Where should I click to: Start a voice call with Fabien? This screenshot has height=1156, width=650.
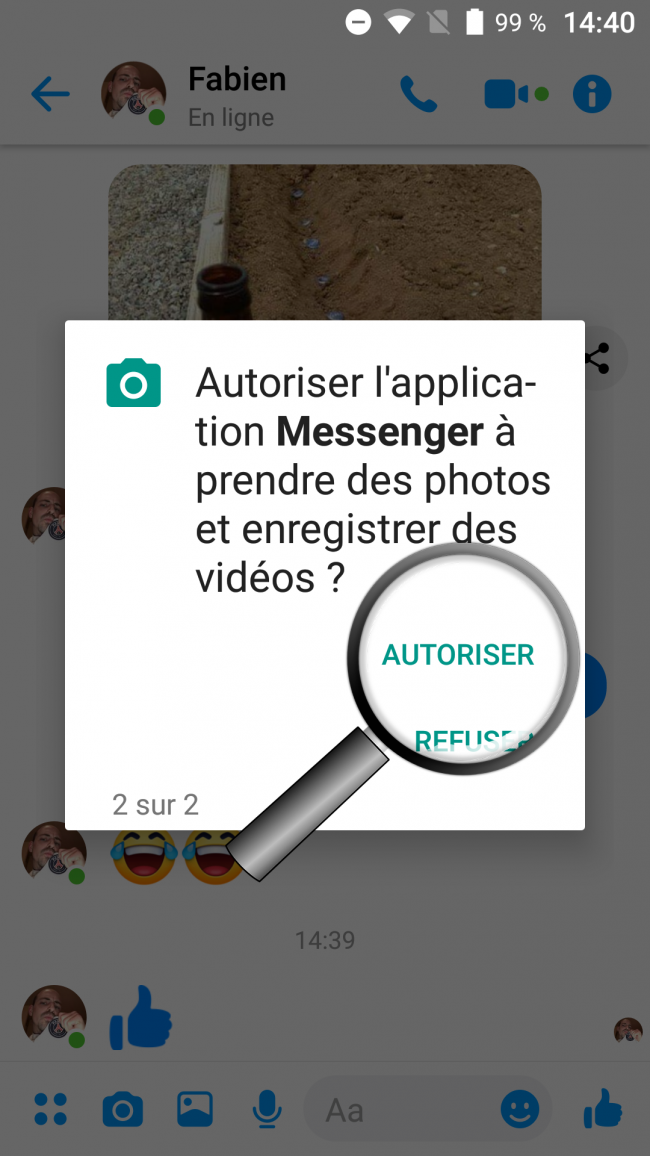(418, 95)
